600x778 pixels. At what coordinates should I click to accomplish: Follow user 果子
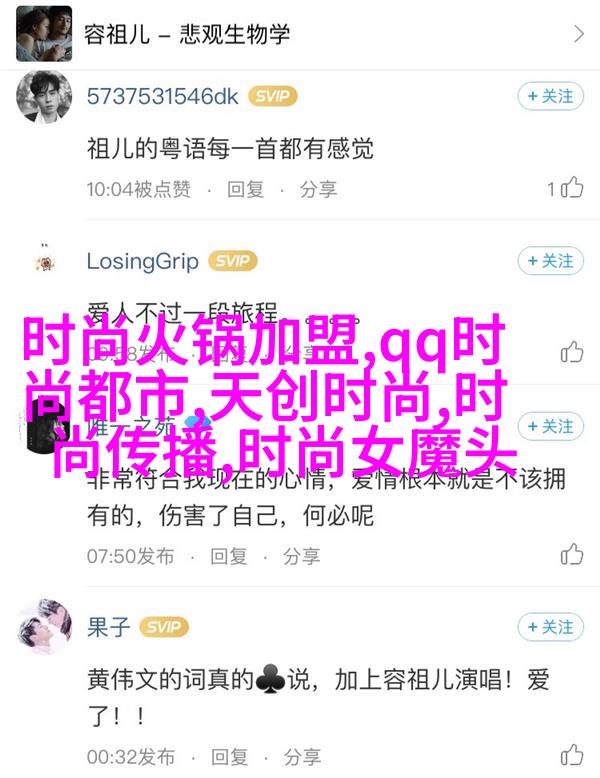coord(550,627)
